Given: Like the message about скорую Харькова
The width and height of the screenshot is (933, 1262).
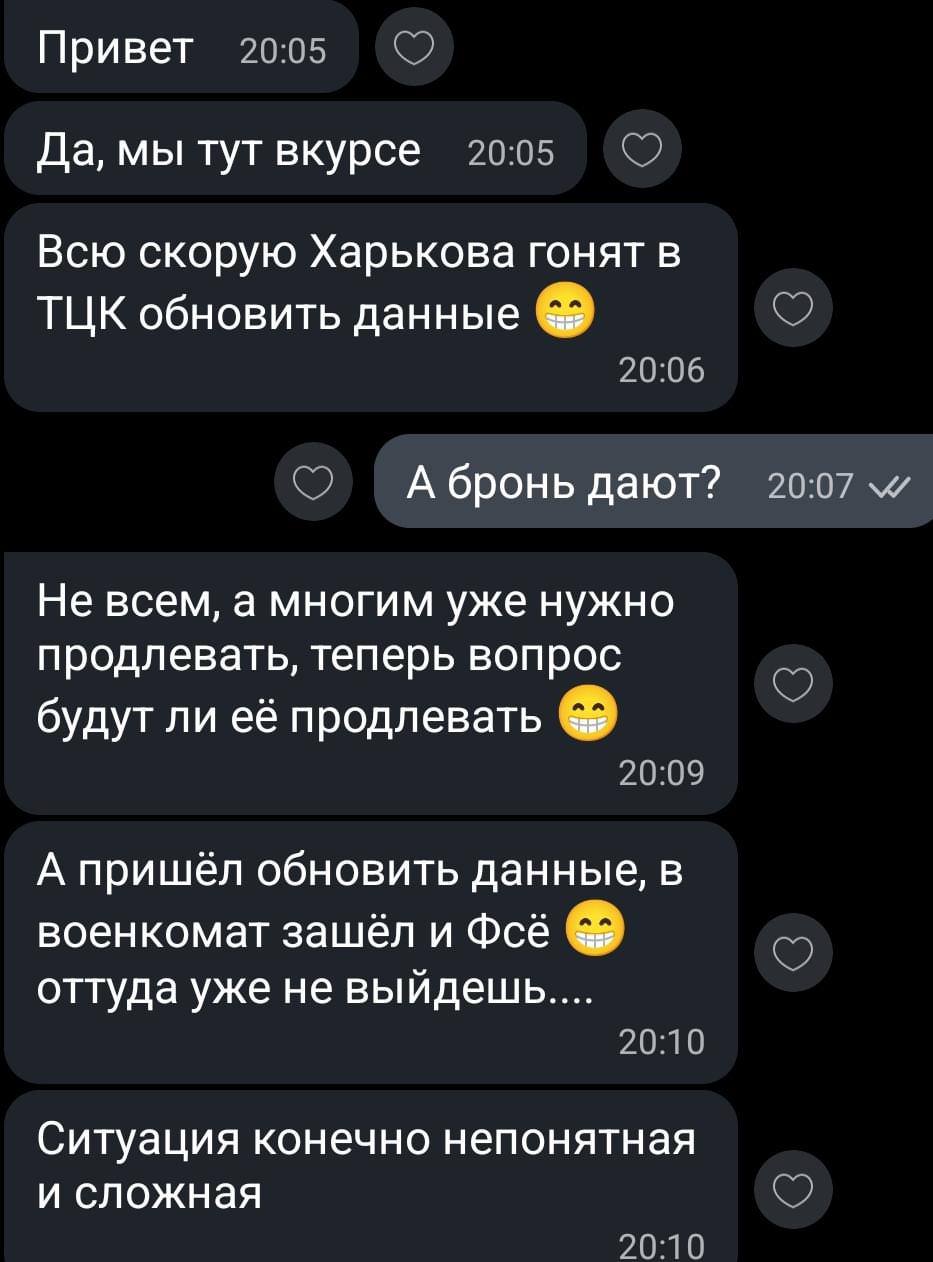Looking at the screenshot, I should tap(790, 308).
